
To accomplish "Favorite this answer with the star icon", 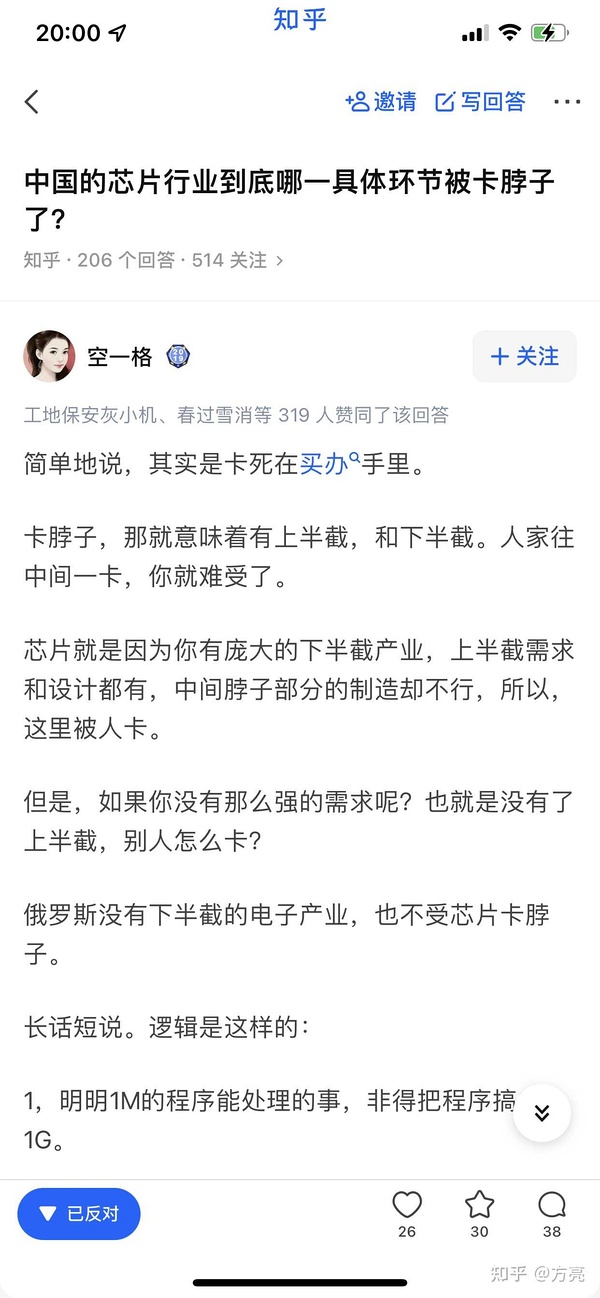I will point(480,1205).
